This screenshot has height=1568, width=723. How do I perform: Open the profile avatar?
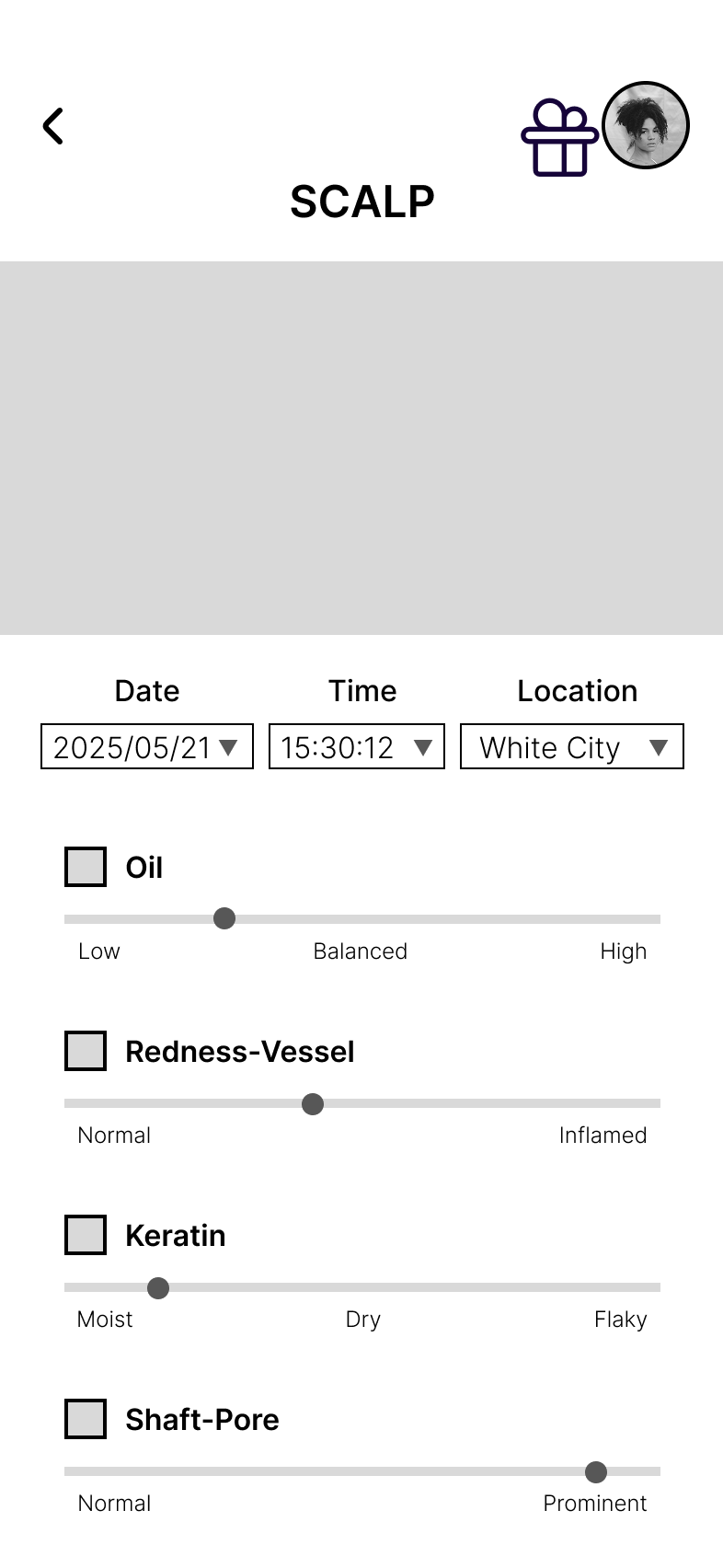coord(646,125)
